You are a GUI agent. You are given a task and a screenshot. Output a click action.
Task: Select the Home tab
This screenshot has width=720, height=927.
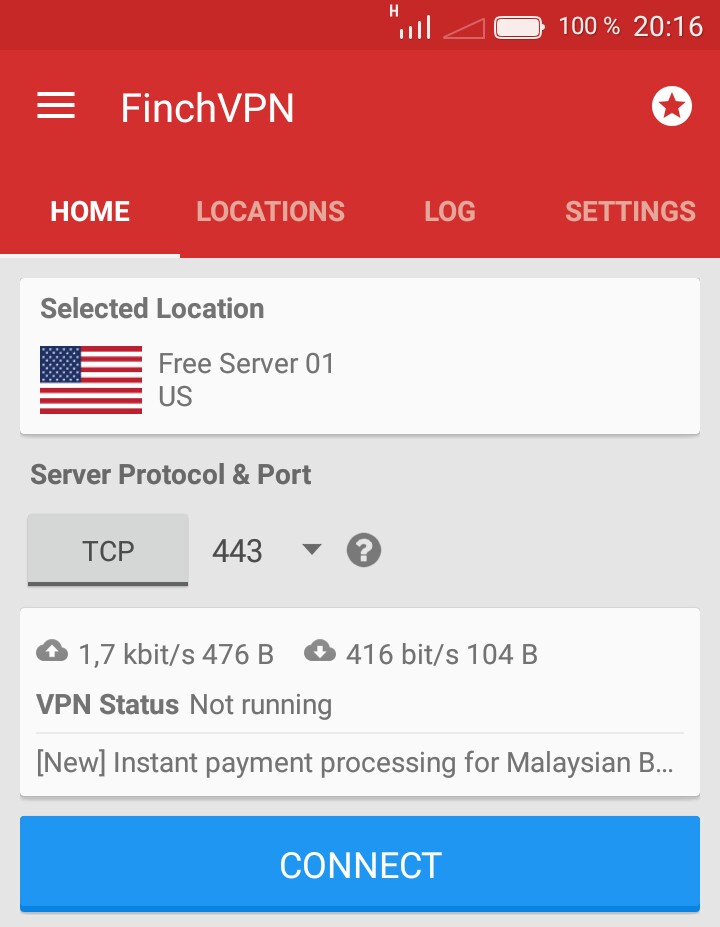pyautogui.click(x=90, y=211)
